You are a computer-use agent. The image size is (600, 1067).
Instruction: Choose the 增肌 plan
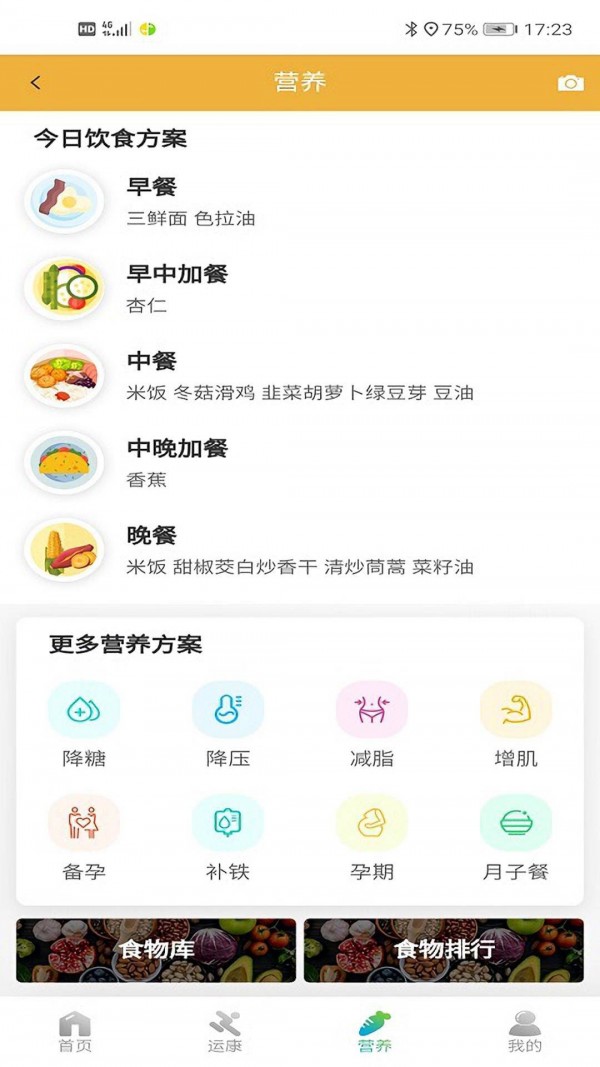(516, 724)
